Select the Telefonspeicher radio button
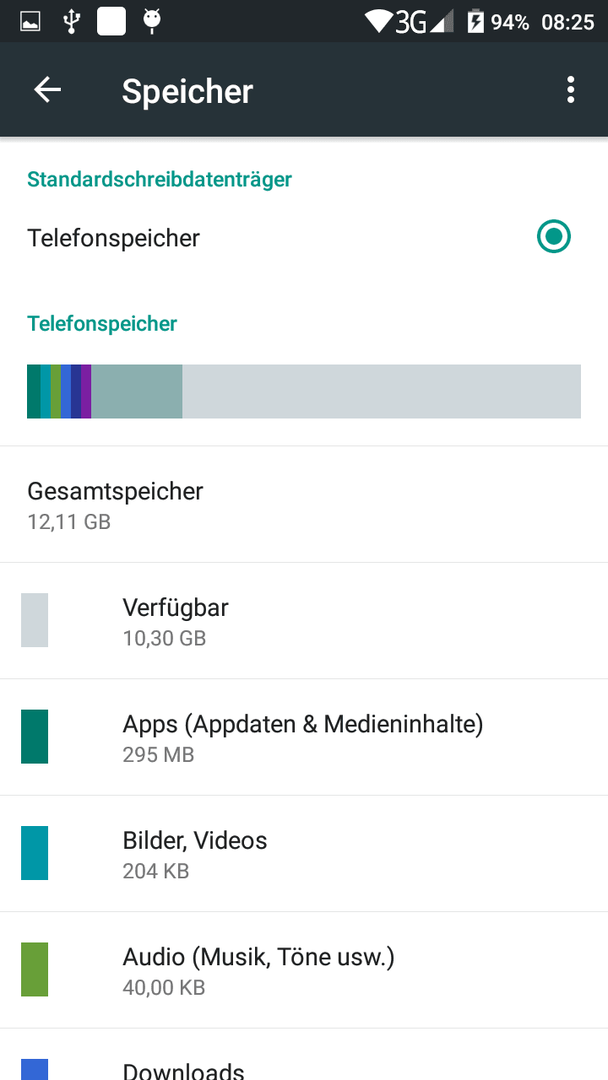 tap(554, 237)
